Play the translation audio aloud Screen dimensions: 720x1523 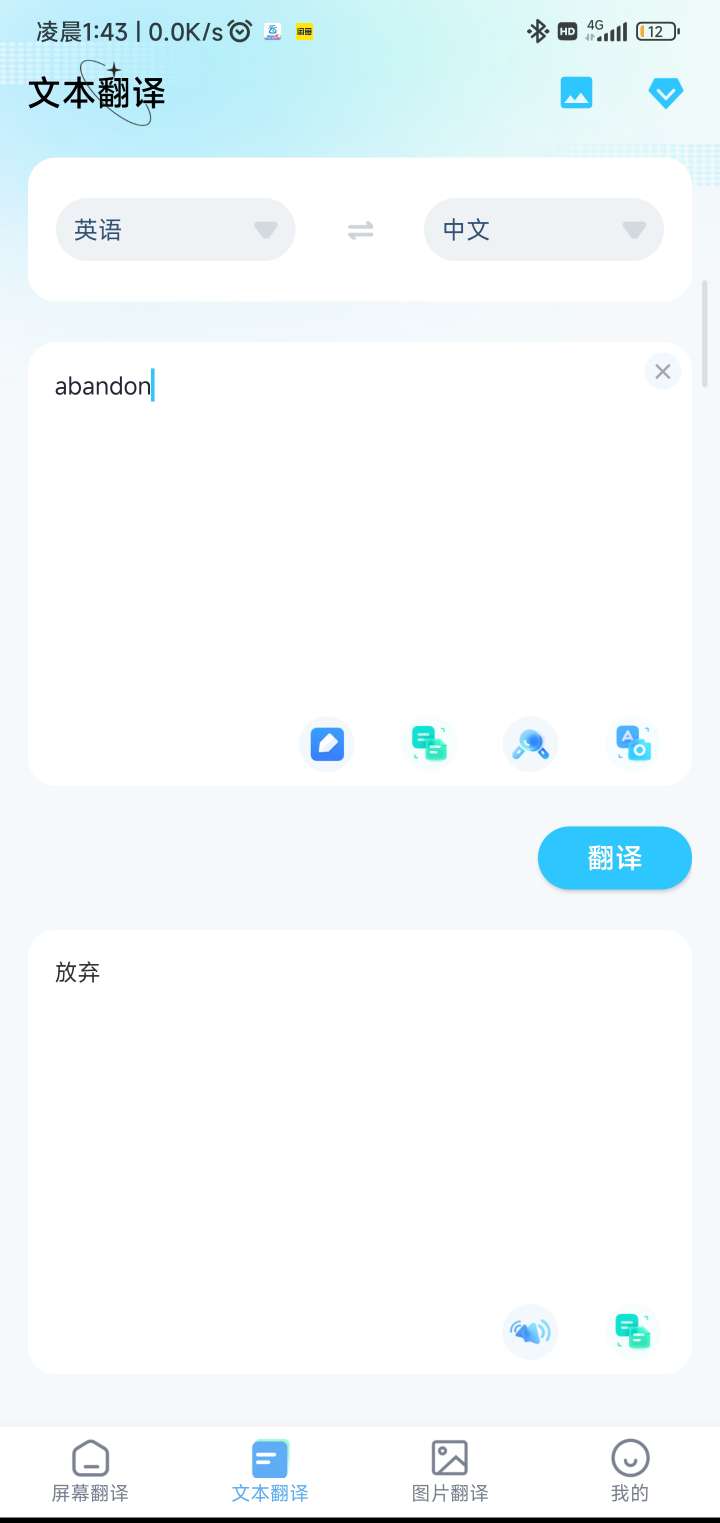(x=530, y=1331)
